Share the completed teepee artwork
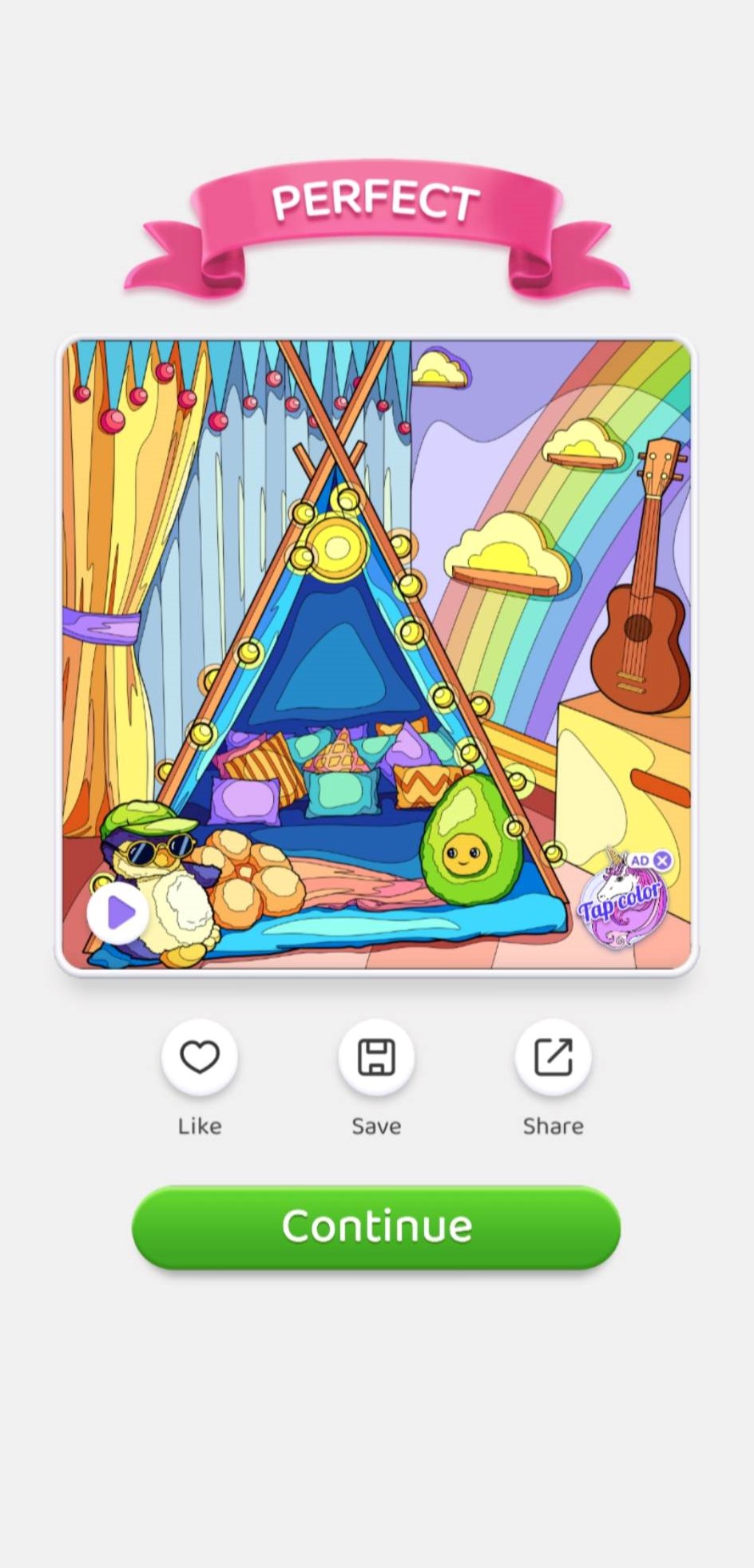Screen dimensions: 754x1568 [554, 1059]
